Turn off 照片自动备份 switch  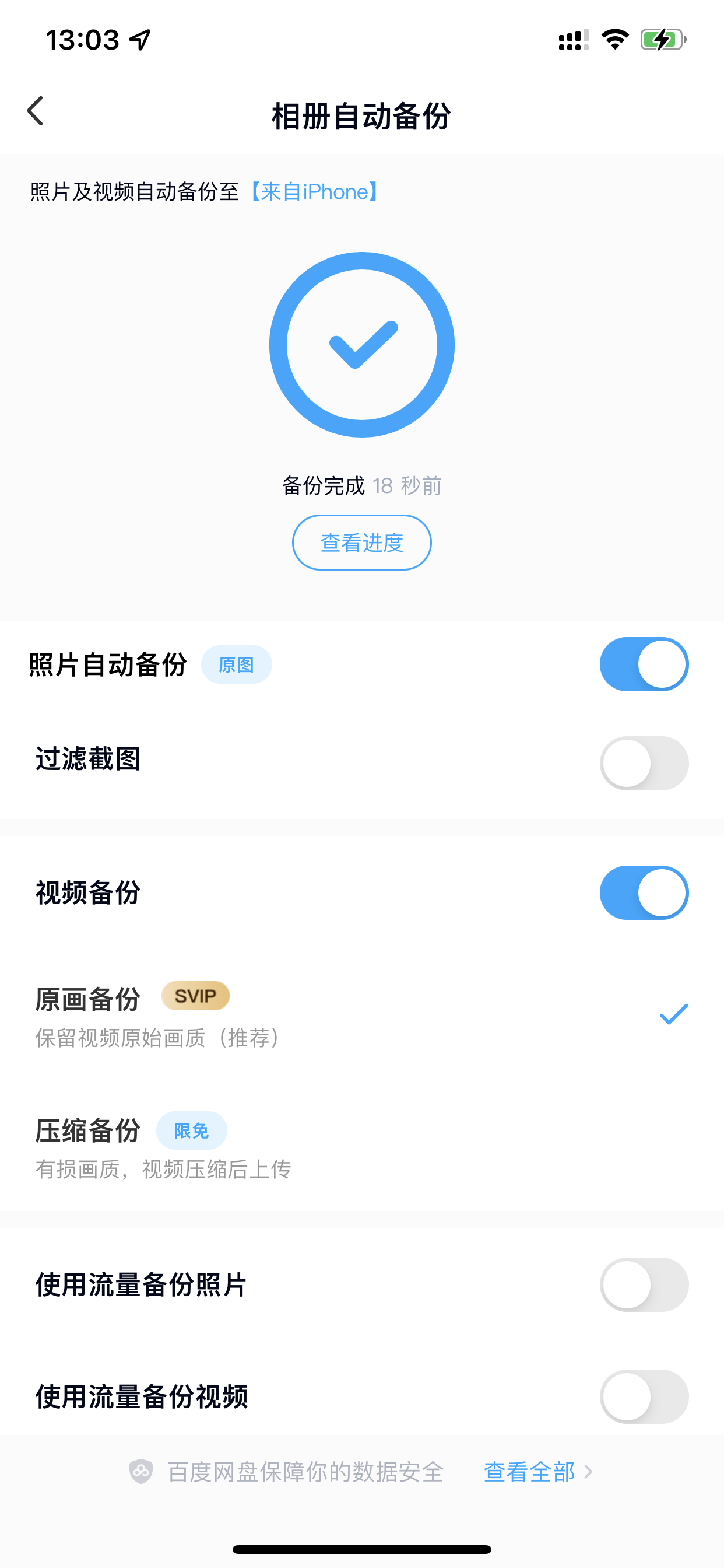(644, 664)
